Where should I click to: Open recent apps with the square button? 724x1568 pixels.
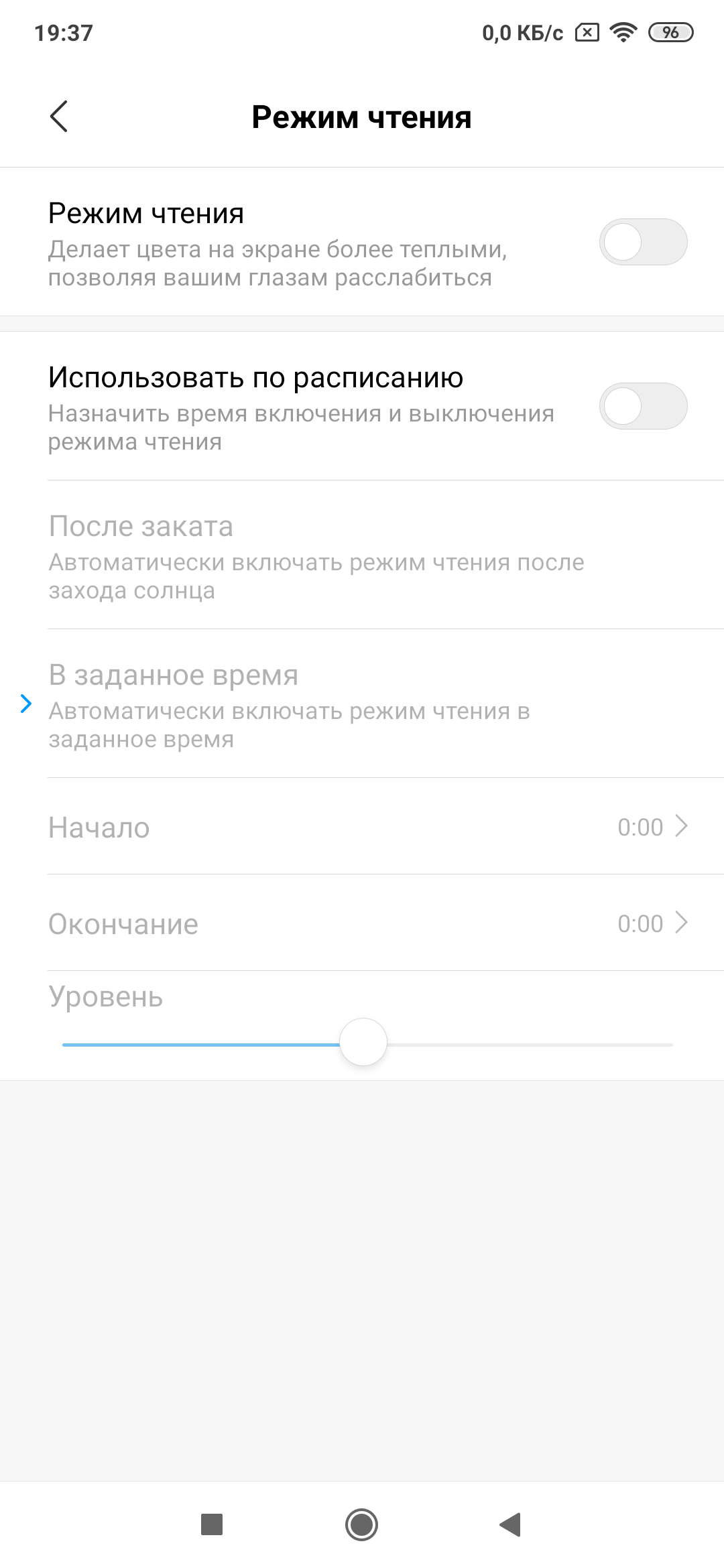point(212,1524)
